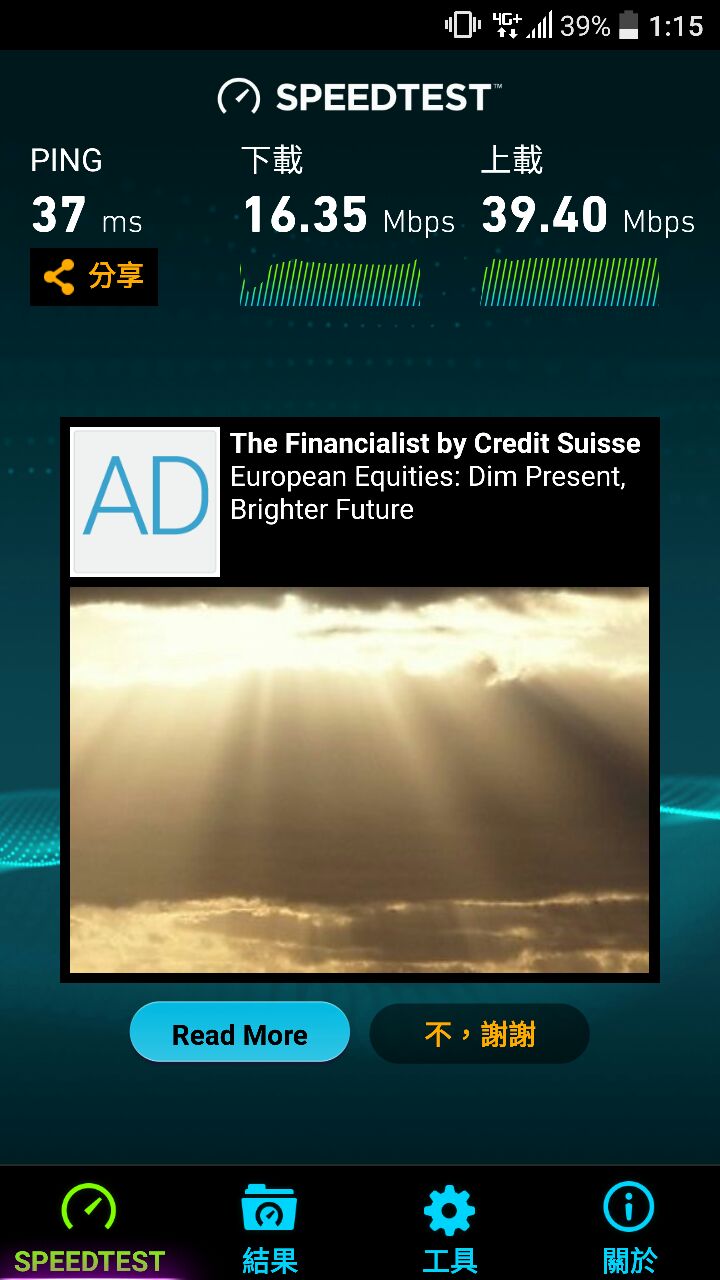Switch to the SPEEDTEST tab
Image resolution: width=720 pixels, height=1280 pixels.
pyautogui.click(x=89, y=1226)
